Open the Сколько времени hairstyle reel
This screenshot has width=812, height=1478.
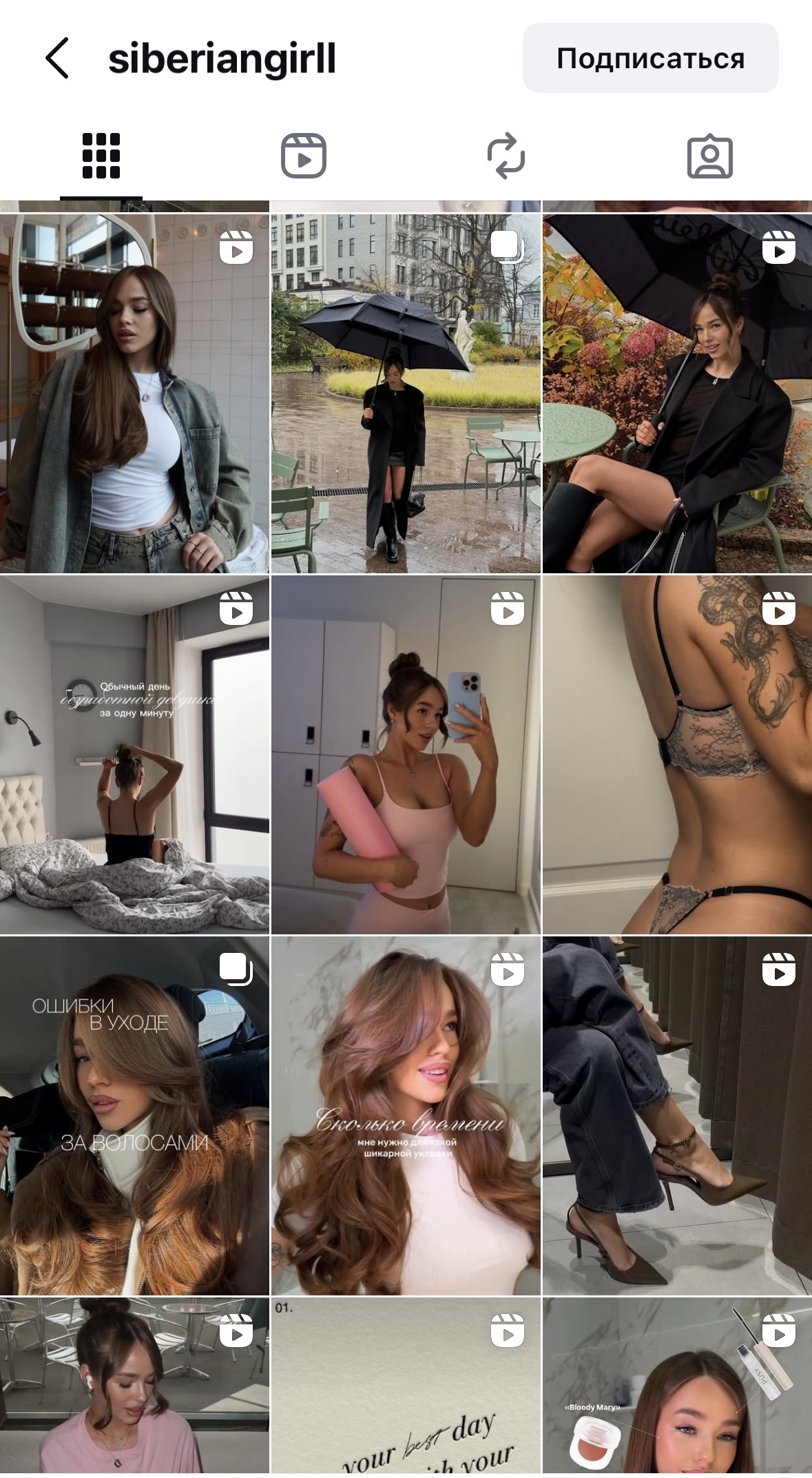[x=406, y=1116]
